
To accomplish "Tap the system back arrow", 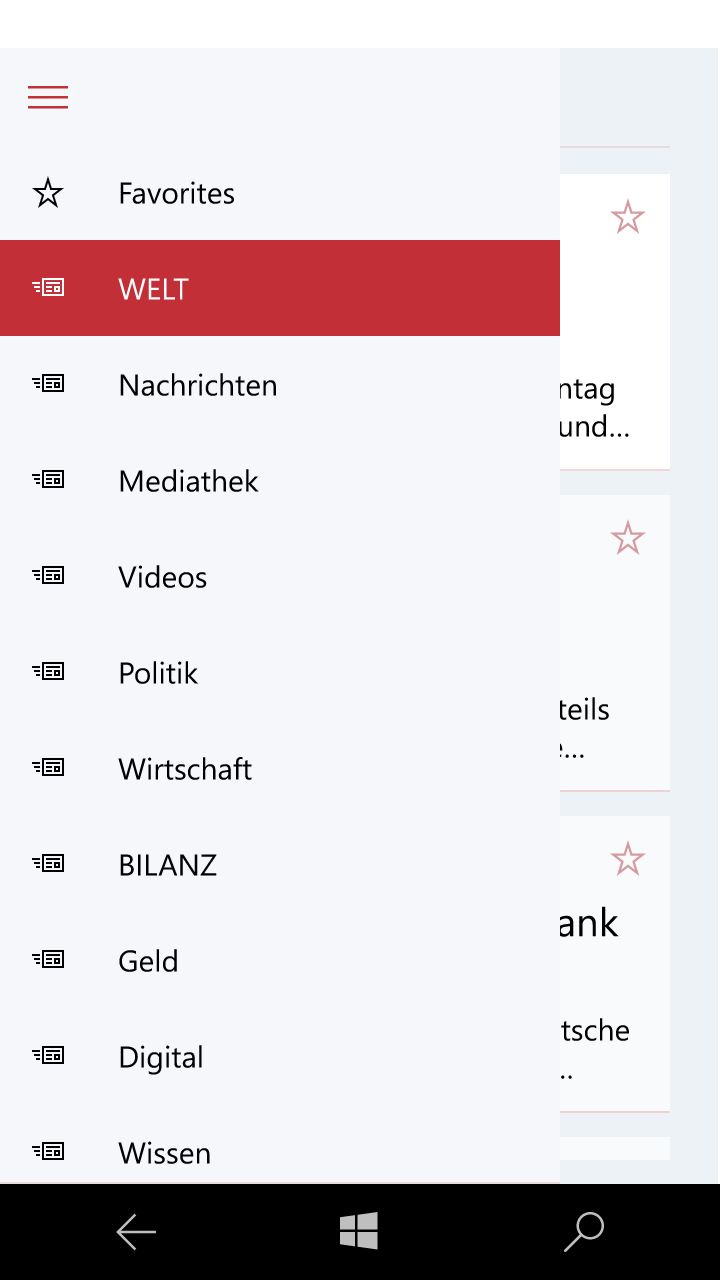I will click(x=136, y=1232).
